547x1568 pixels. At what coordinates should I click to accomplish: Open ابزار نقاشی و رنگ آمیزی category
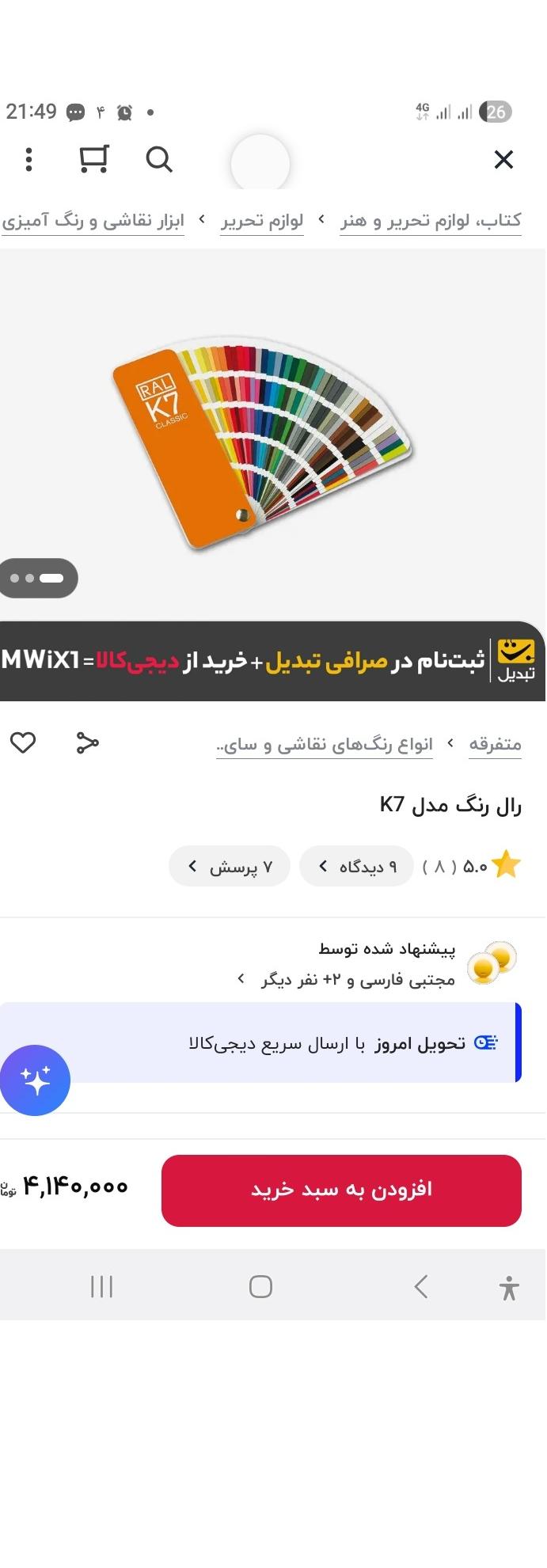tap(93, 221)
